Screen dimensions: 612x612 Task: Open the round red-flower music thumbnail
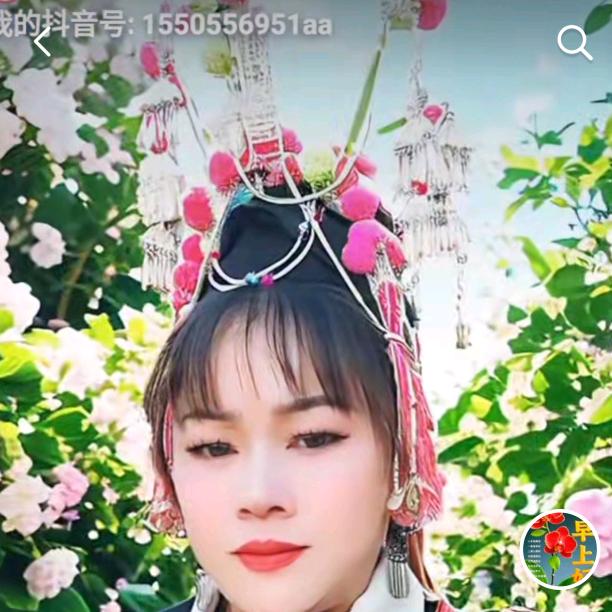coord(560,550)
